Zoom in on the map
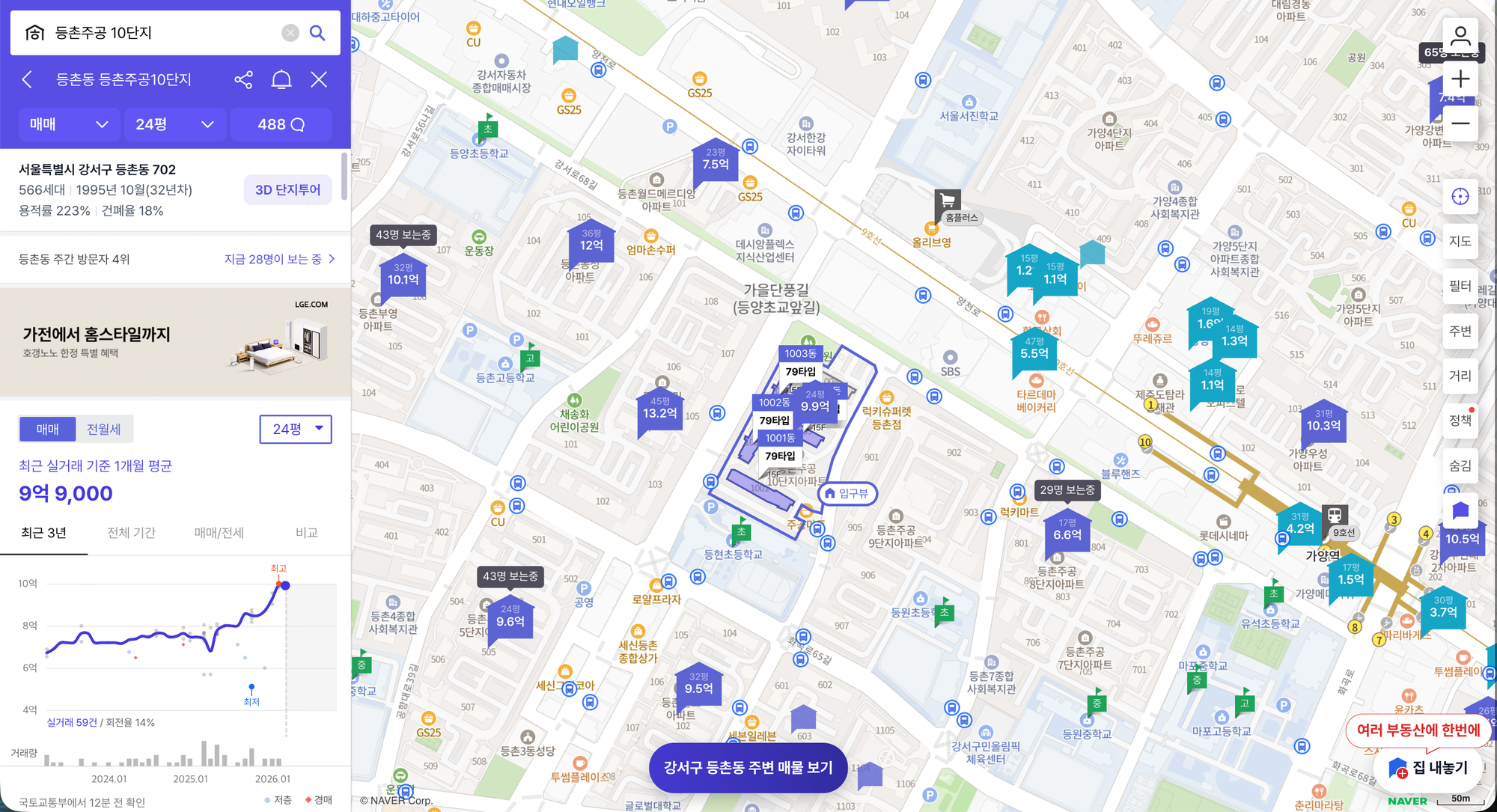The width and height of the screenshot is (1497, 812). pyautogui.click(x=1460, y=79)
